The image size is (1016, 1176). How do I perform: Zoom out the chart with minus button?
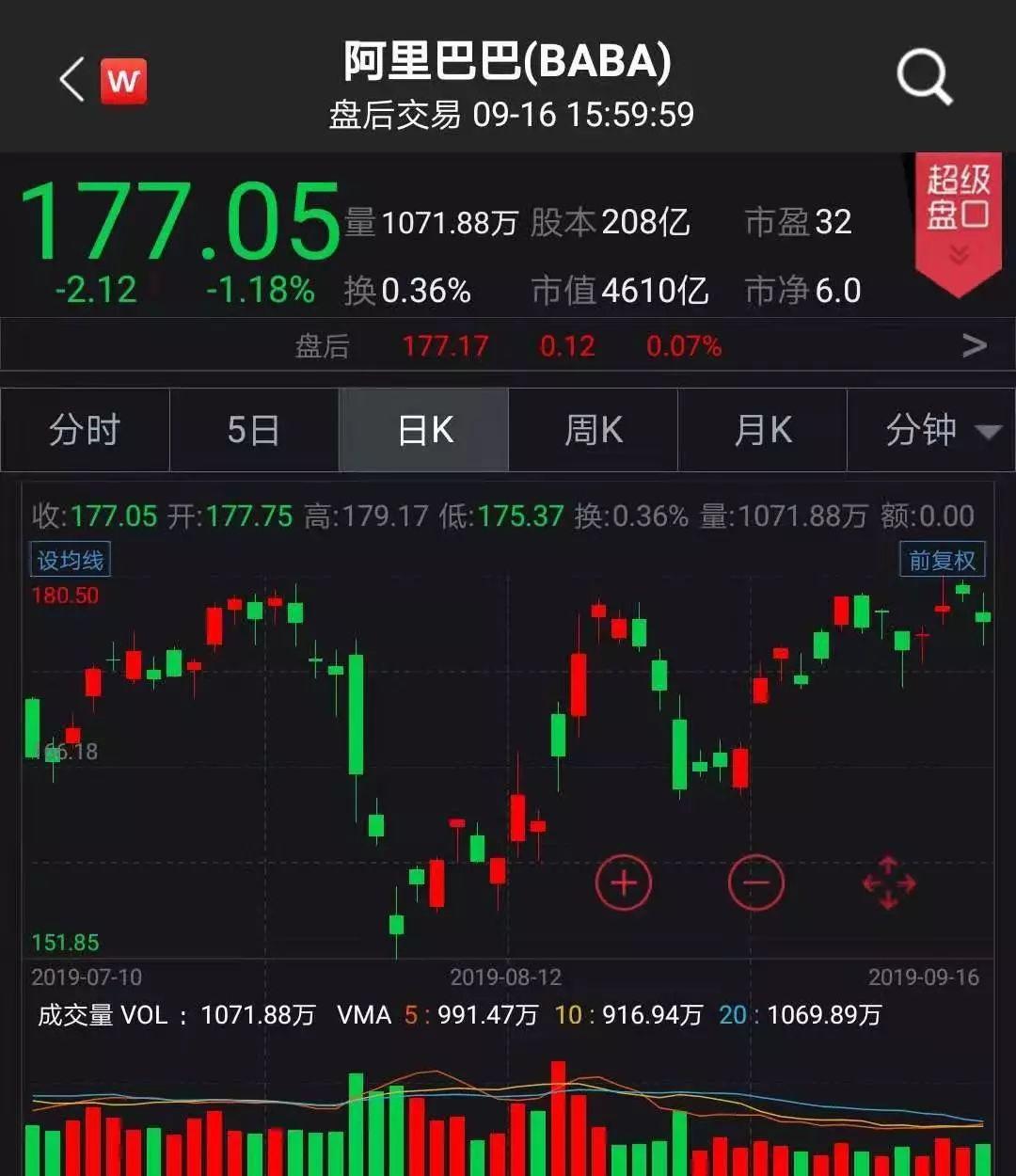click(755, 882)
